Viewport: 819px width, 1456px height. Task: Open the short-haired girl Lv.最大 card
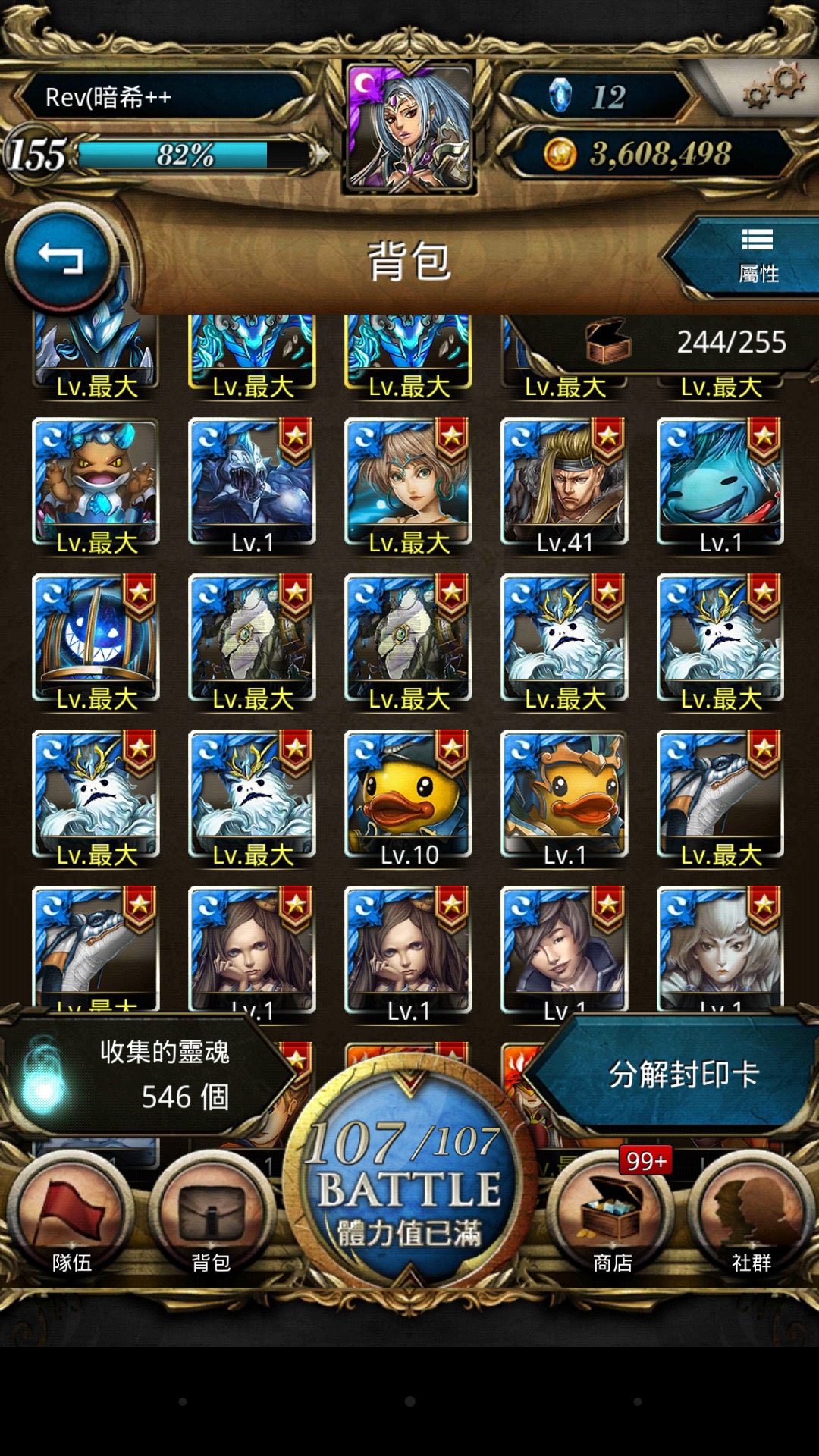(x=409, y=485)
